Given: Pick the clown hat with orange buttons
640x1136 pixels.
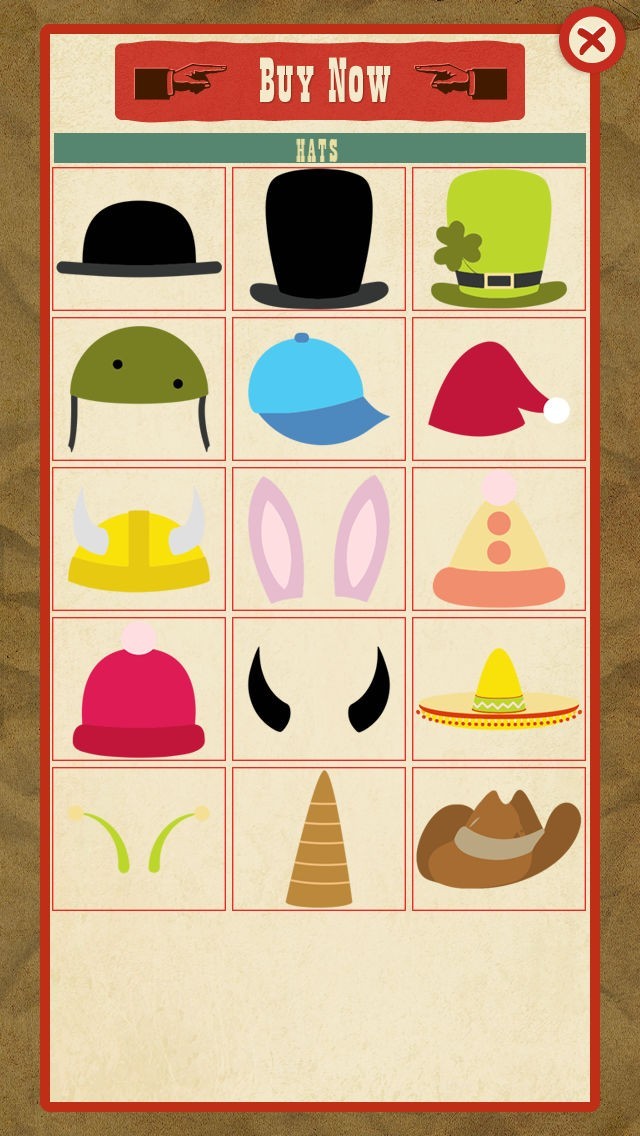Looking at the screenshot, I should [x=499, y=538].
